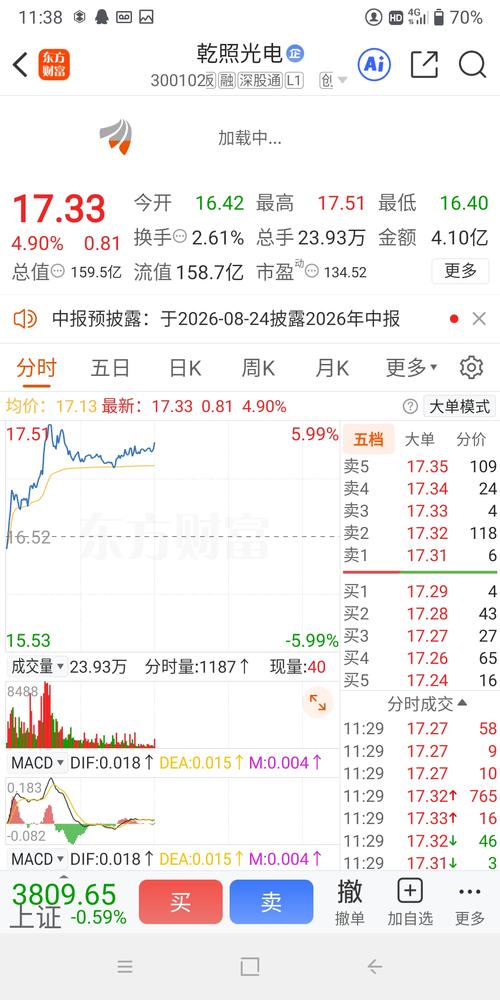This screenshot has width=500, height=1000.
Task: Dismiss the 中报预披露 notice
Action: [x=479, y=319]
